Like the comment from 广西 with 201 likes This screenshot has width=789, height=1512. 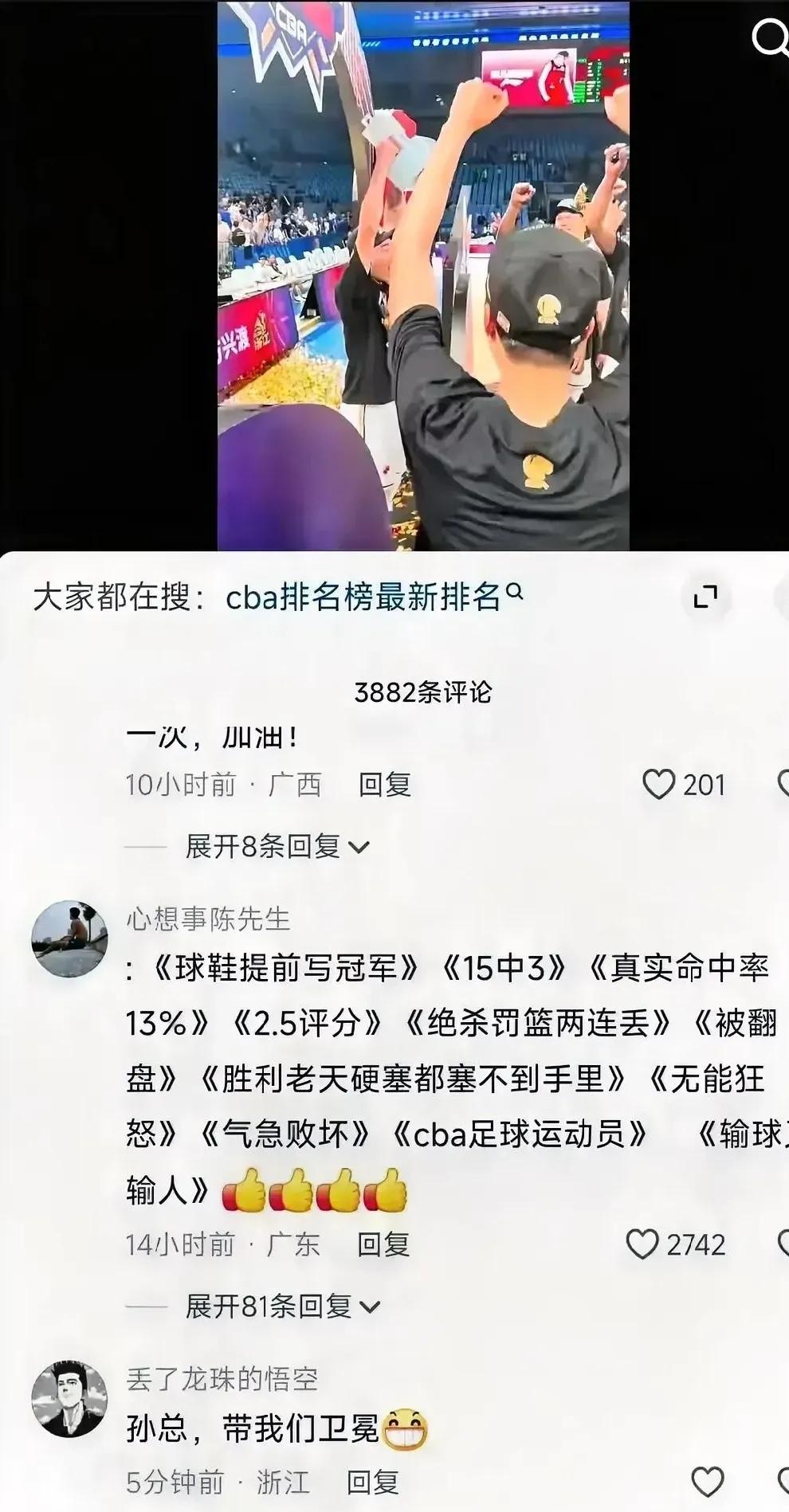(659, 785)
